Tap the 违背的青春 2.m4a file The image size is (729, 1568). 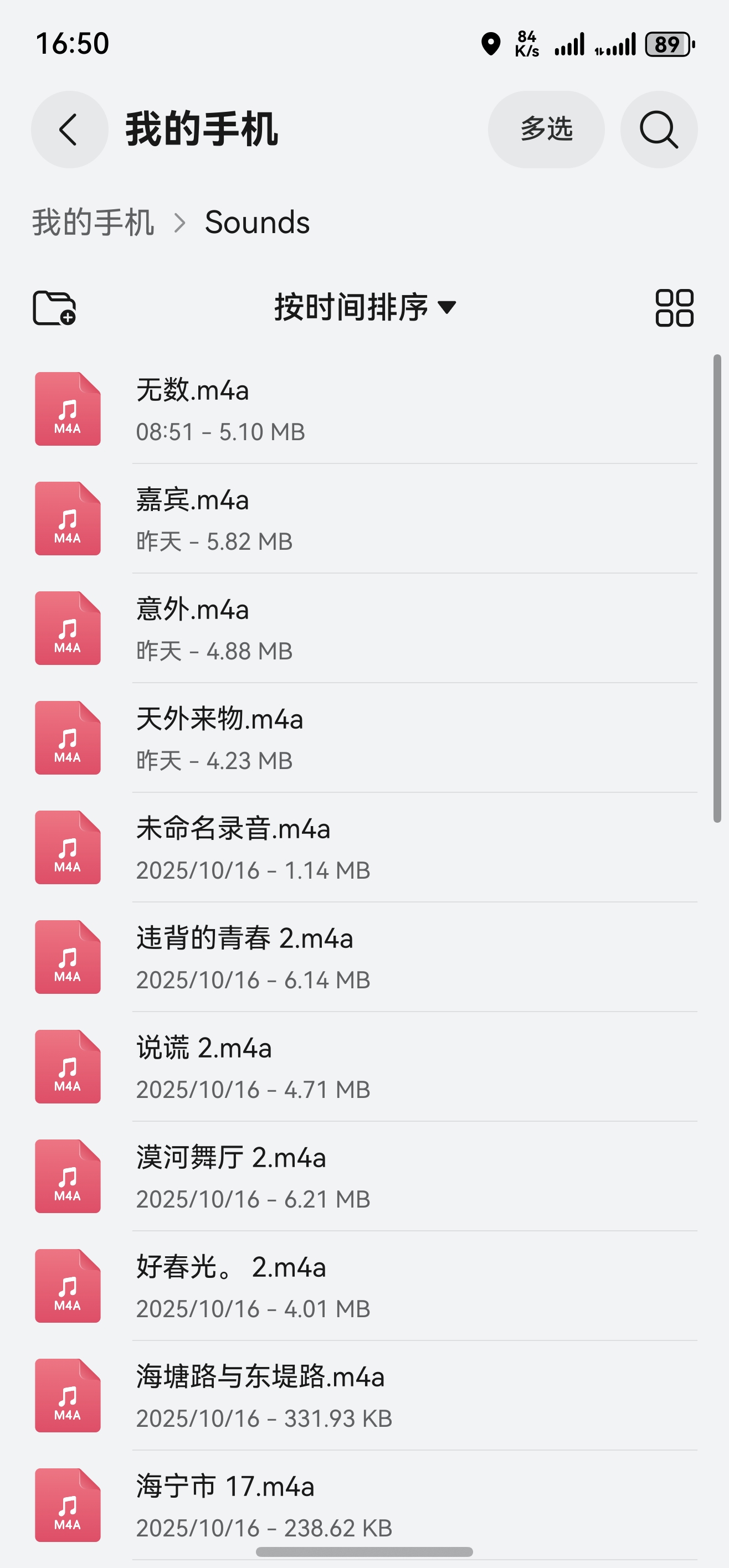point(366,957)
